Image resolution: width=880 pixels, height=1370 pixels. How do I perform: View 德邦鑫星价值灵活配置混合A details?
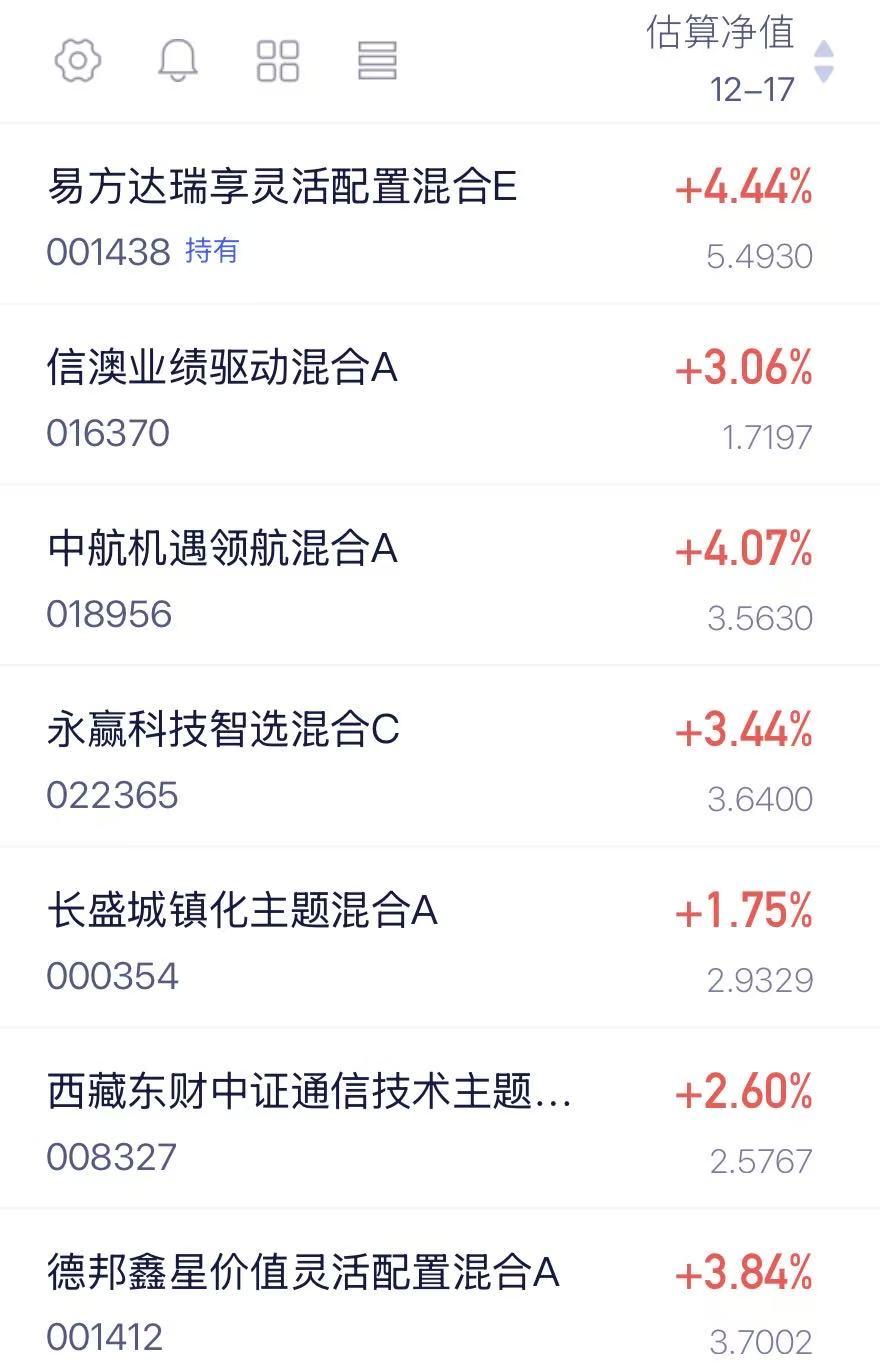coord(302,1273)
